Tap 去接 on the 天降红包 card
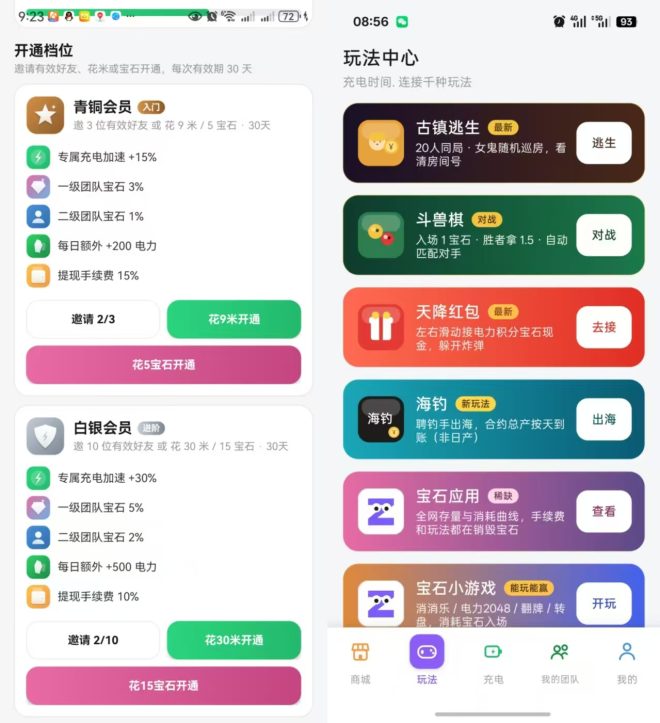This screenshot has height=723, width=660. [x=604, y=327]
